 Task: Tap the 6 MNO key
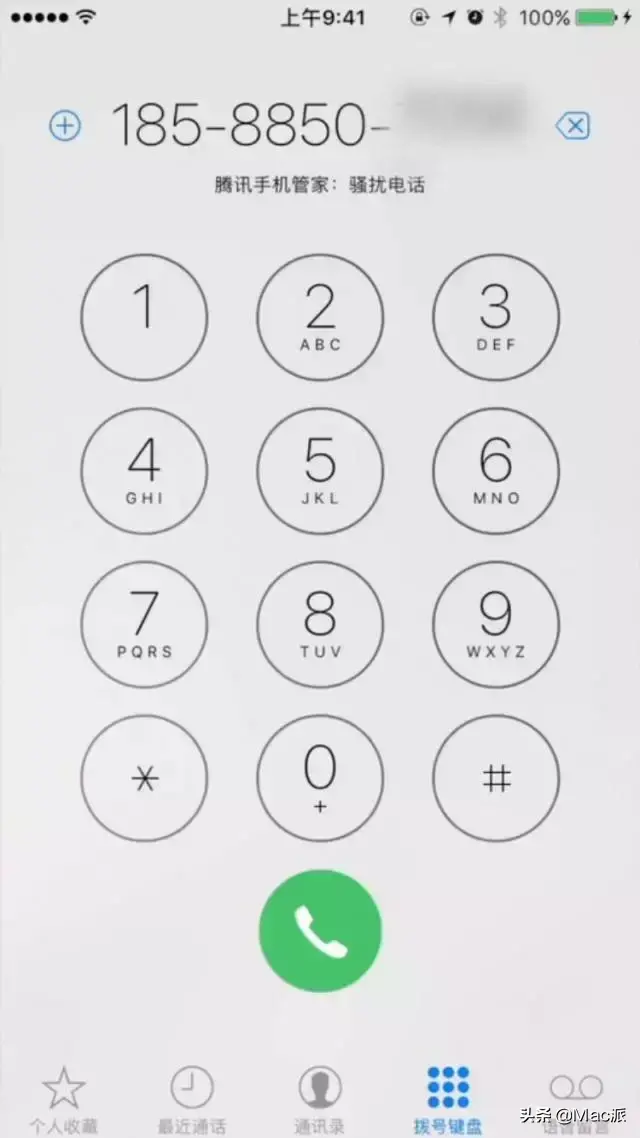click(496, 471)
